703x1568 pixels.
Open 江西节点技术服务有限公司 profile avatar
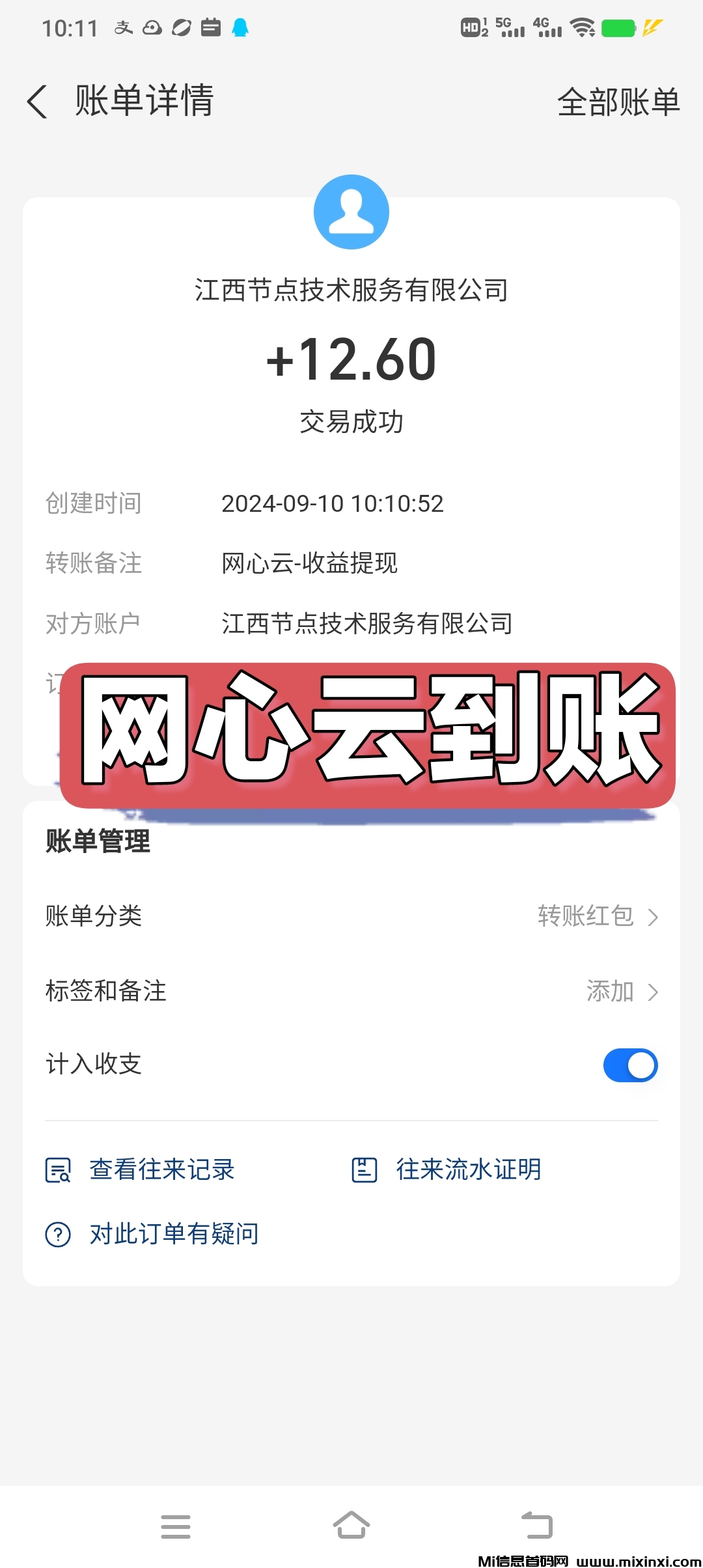click(x=351, y=212)
